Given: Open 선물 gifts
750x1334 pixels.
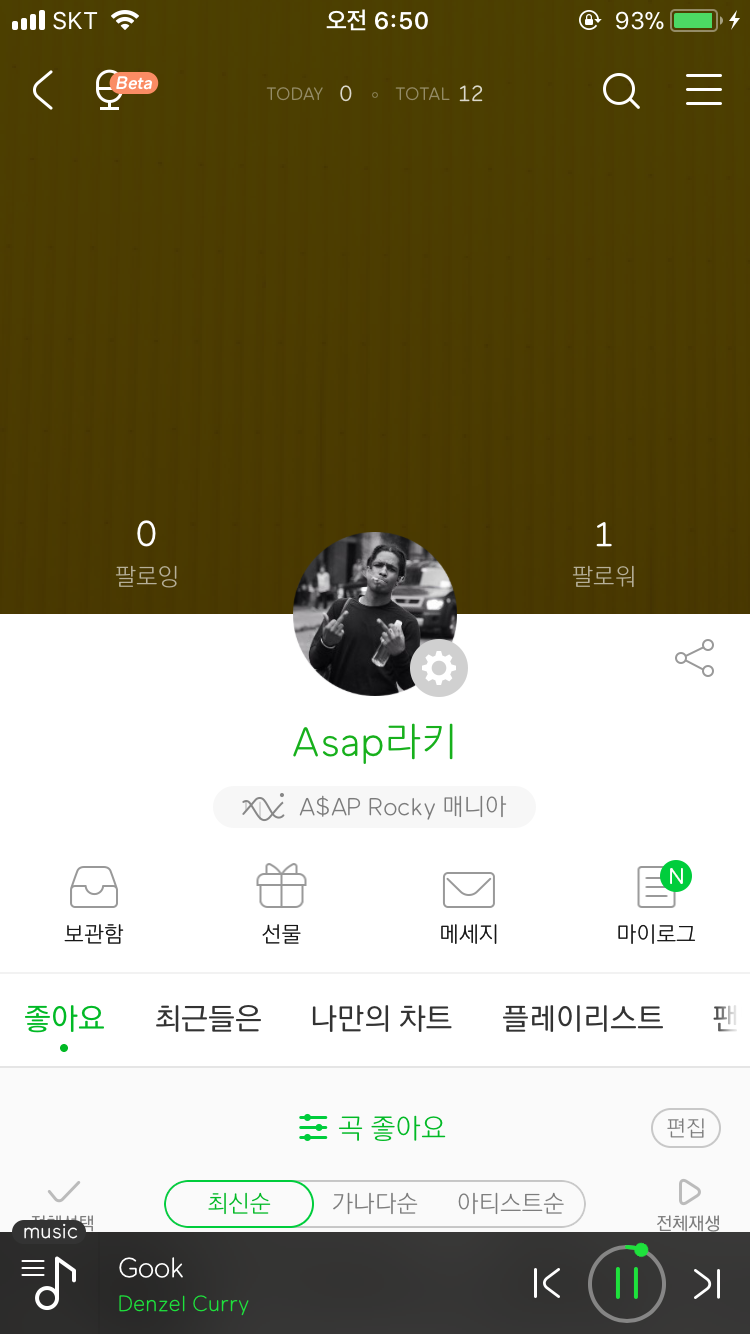Looking at the screenshot, I should point(281,905).
